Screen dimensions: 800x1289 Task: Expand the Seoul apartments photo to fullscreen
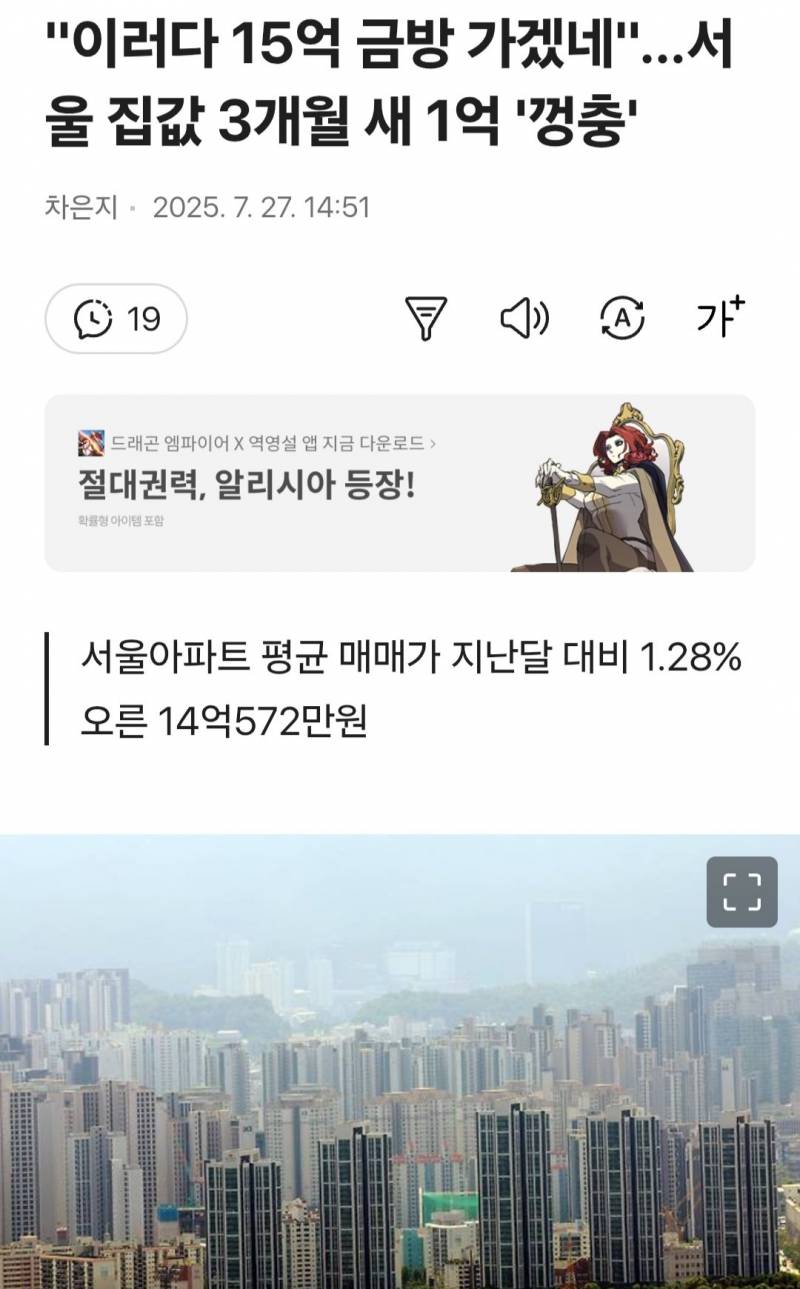(741, 891)
